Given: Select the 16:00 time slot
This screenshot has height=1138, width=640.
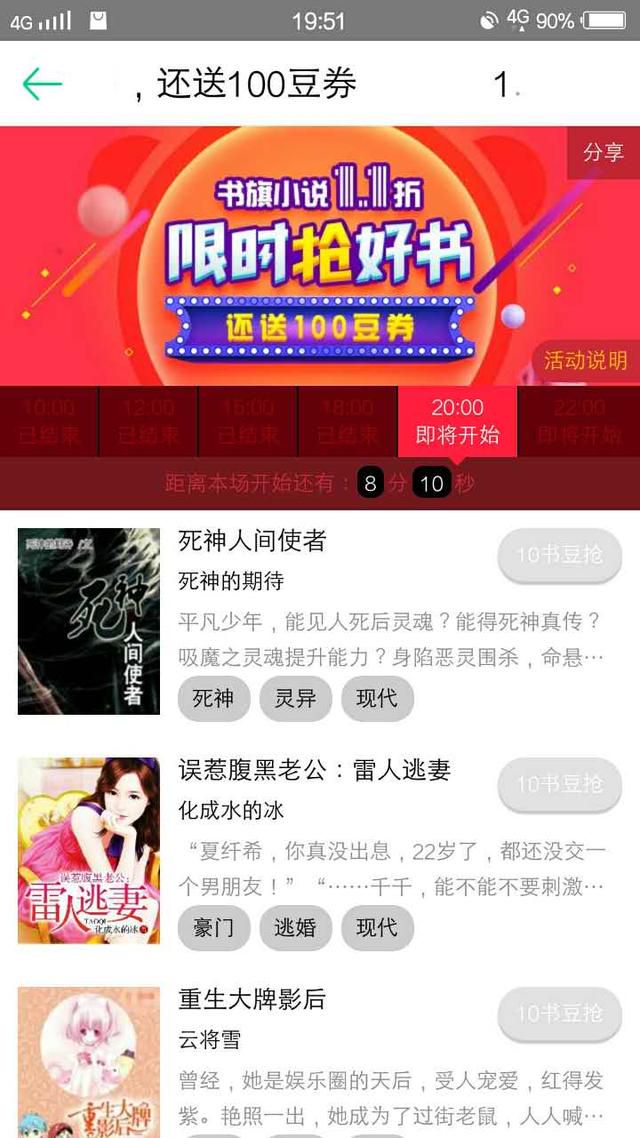Looking at the screenshot, I should coord(248,421).
